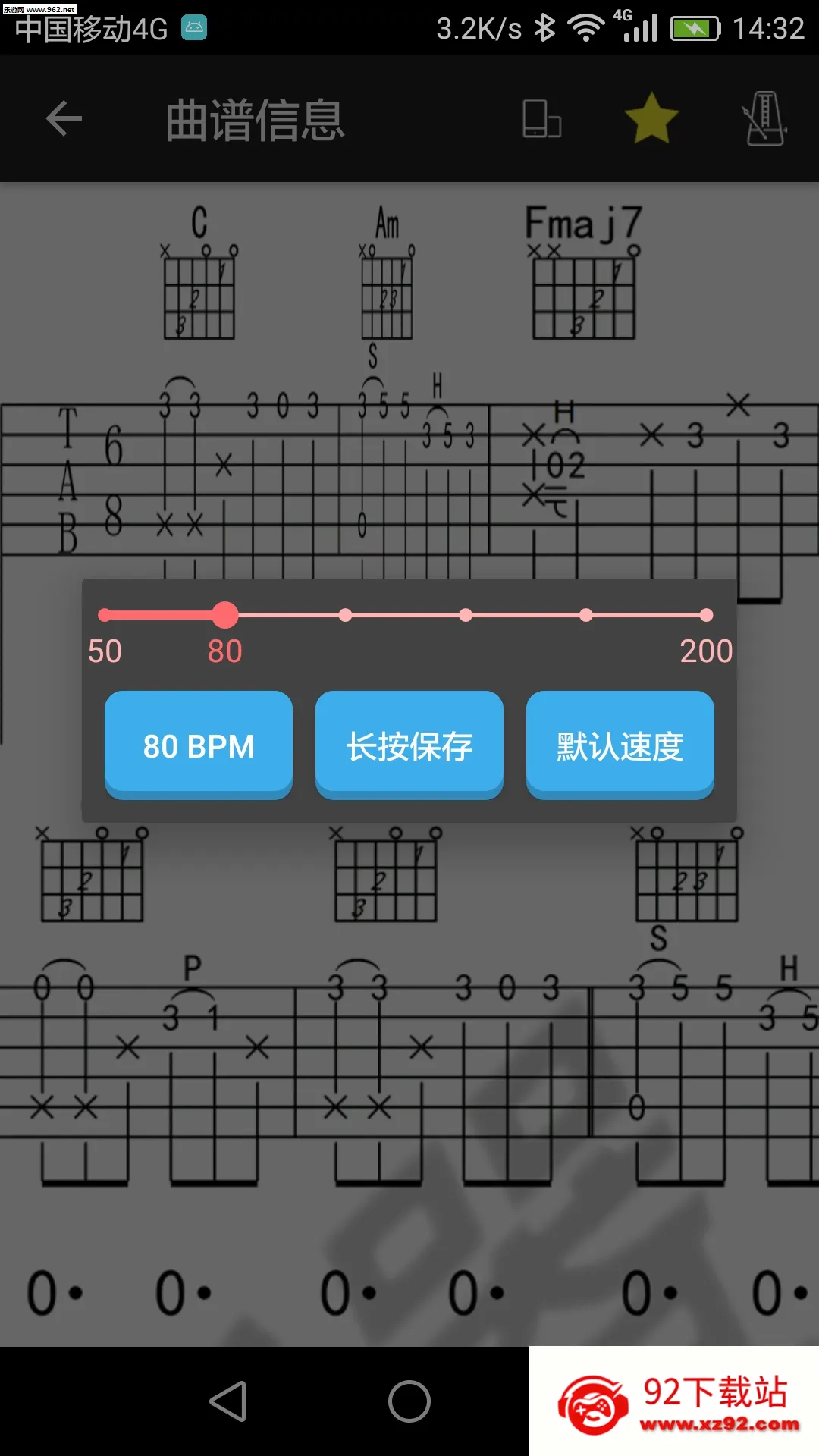Screen dimensions: 819x1456
Task: Tap the system back button
Action: [228, 1401]
